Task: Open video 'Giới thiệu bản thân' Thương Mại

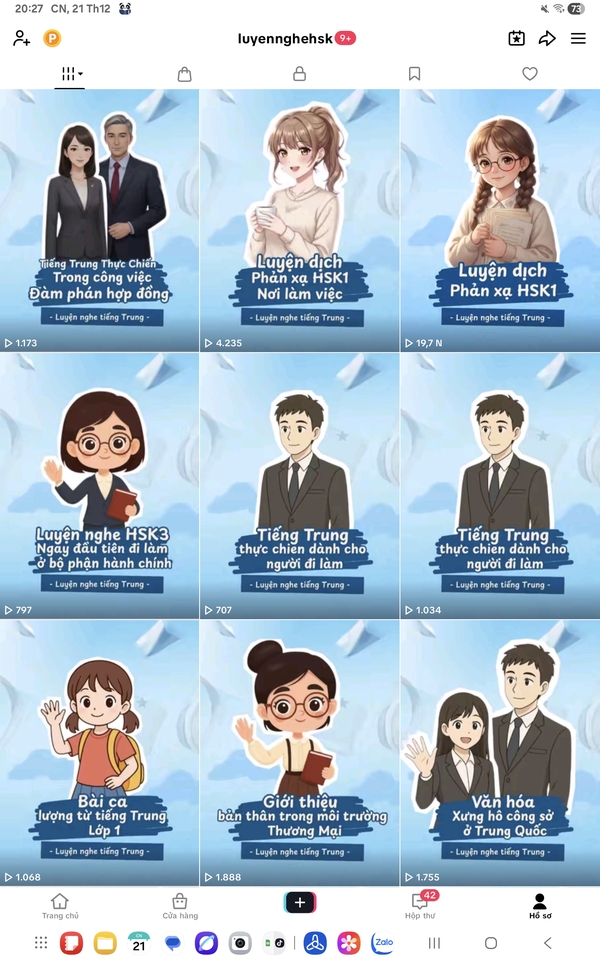Action: coord(299,752)
